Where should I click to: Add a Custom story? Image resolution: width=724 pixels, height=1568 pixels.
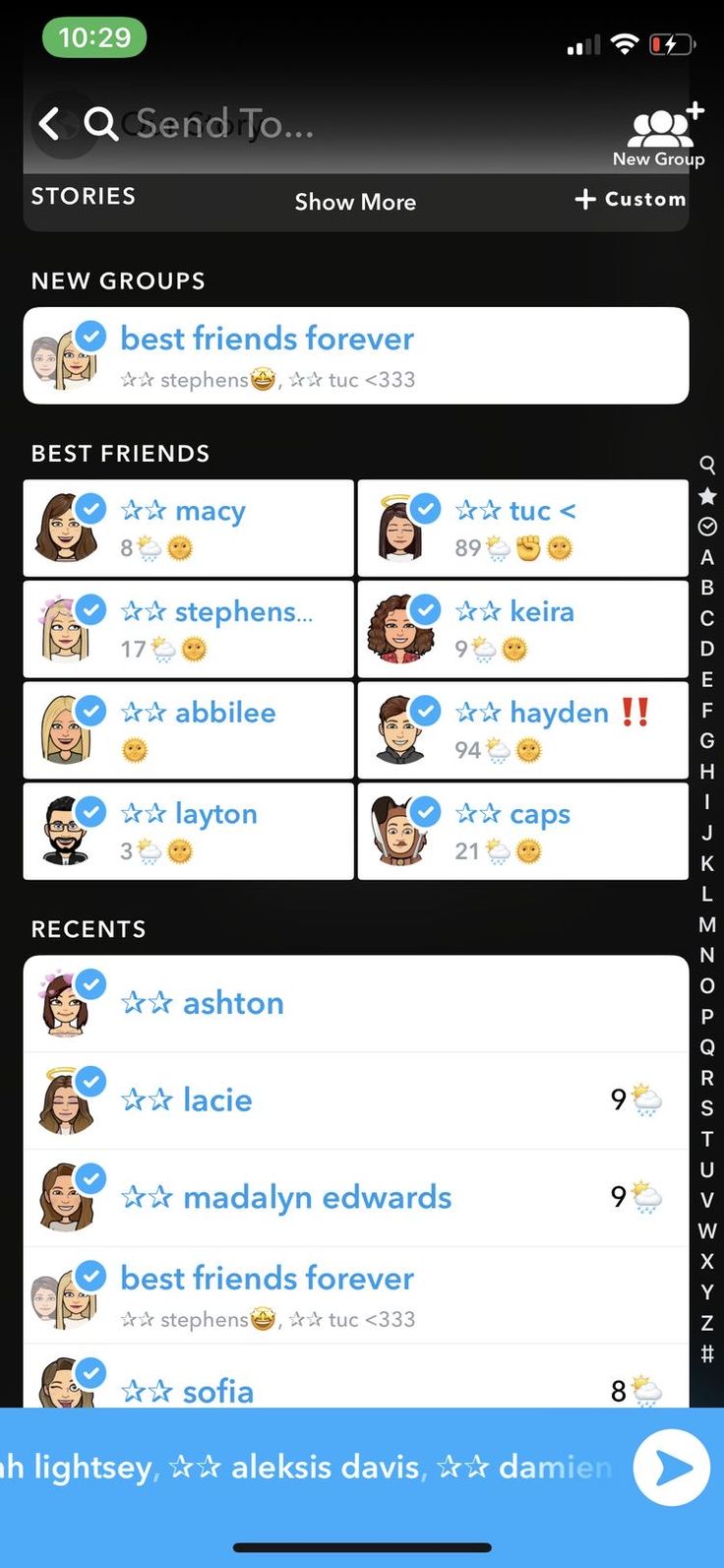[x=631, y=199]
